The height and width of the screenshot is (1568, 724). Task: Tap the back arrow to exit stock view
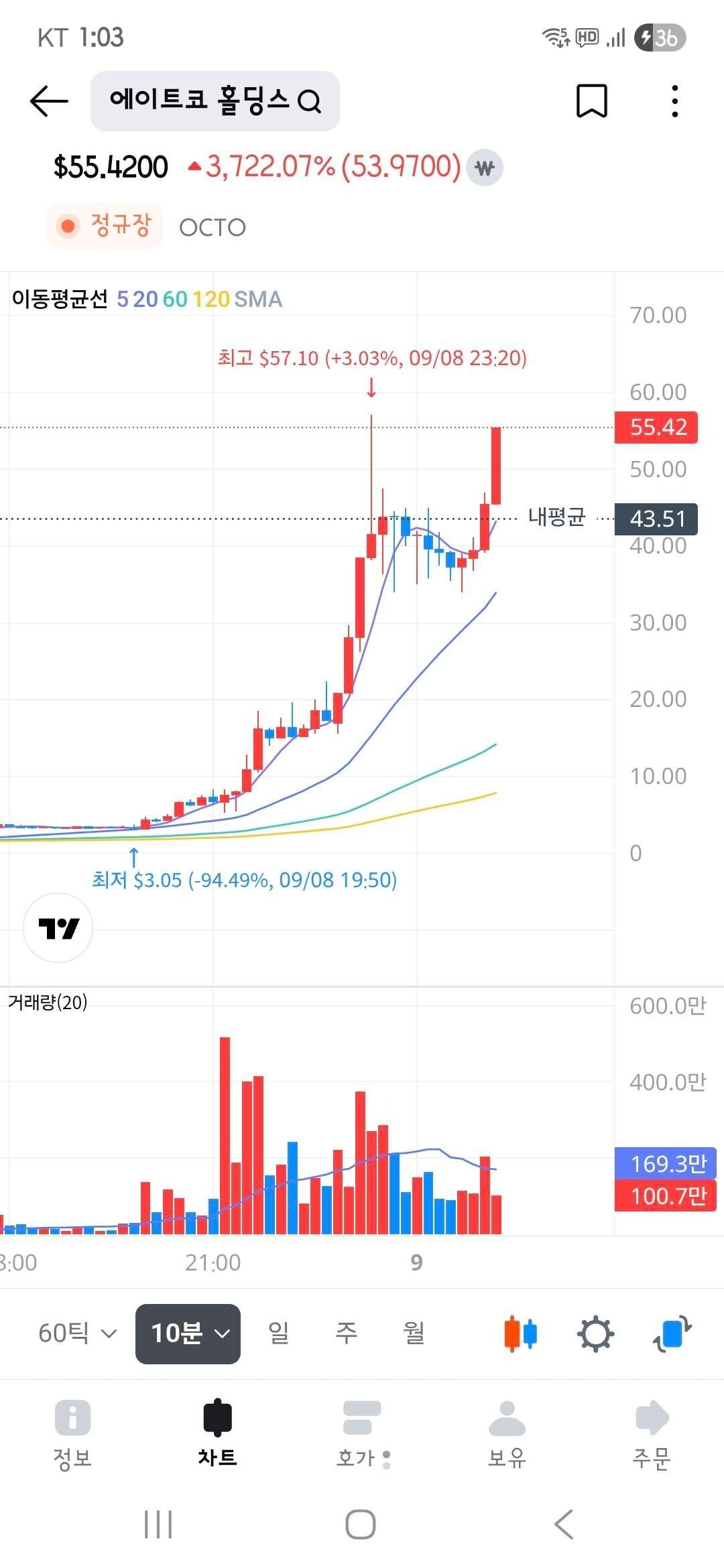(48, 101)
